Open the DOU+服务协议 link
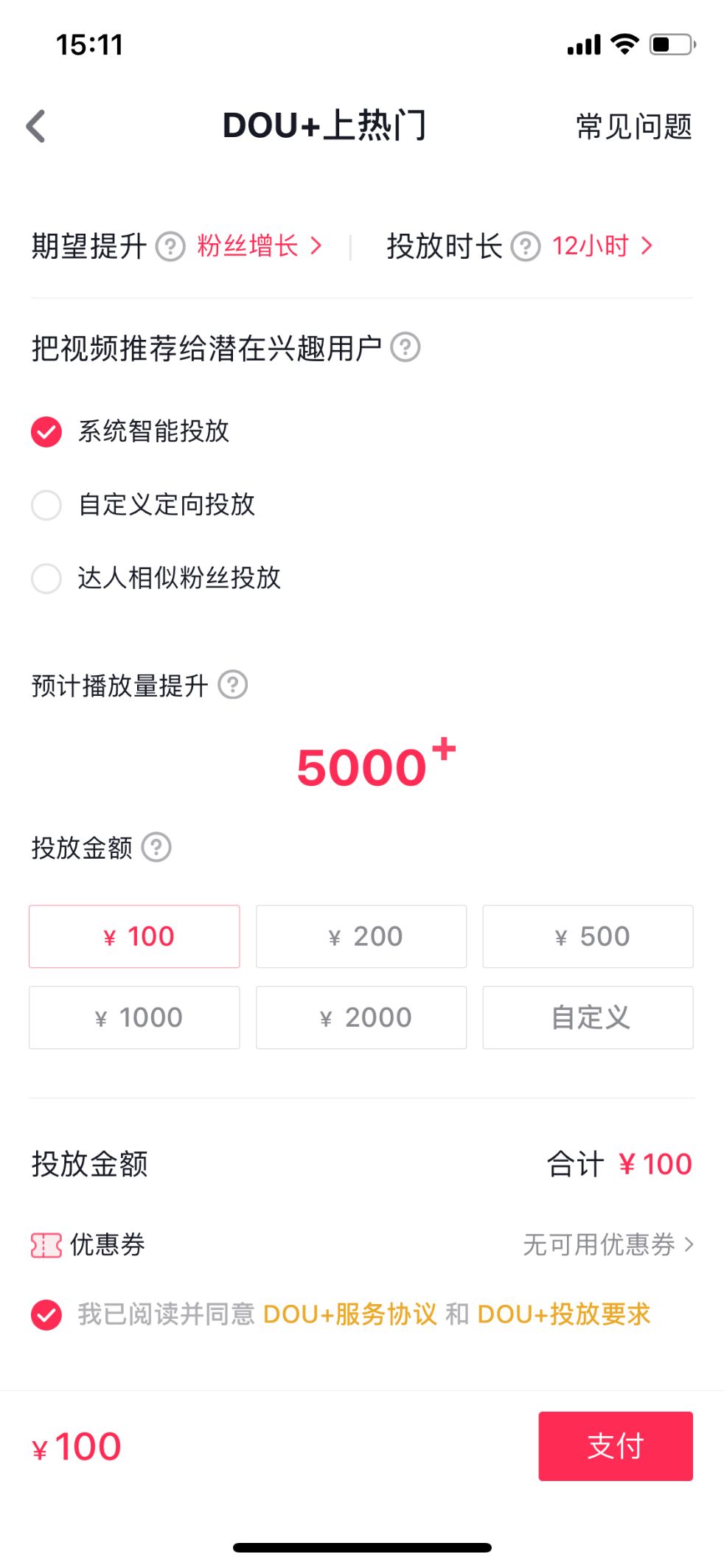 (349, 1314)
